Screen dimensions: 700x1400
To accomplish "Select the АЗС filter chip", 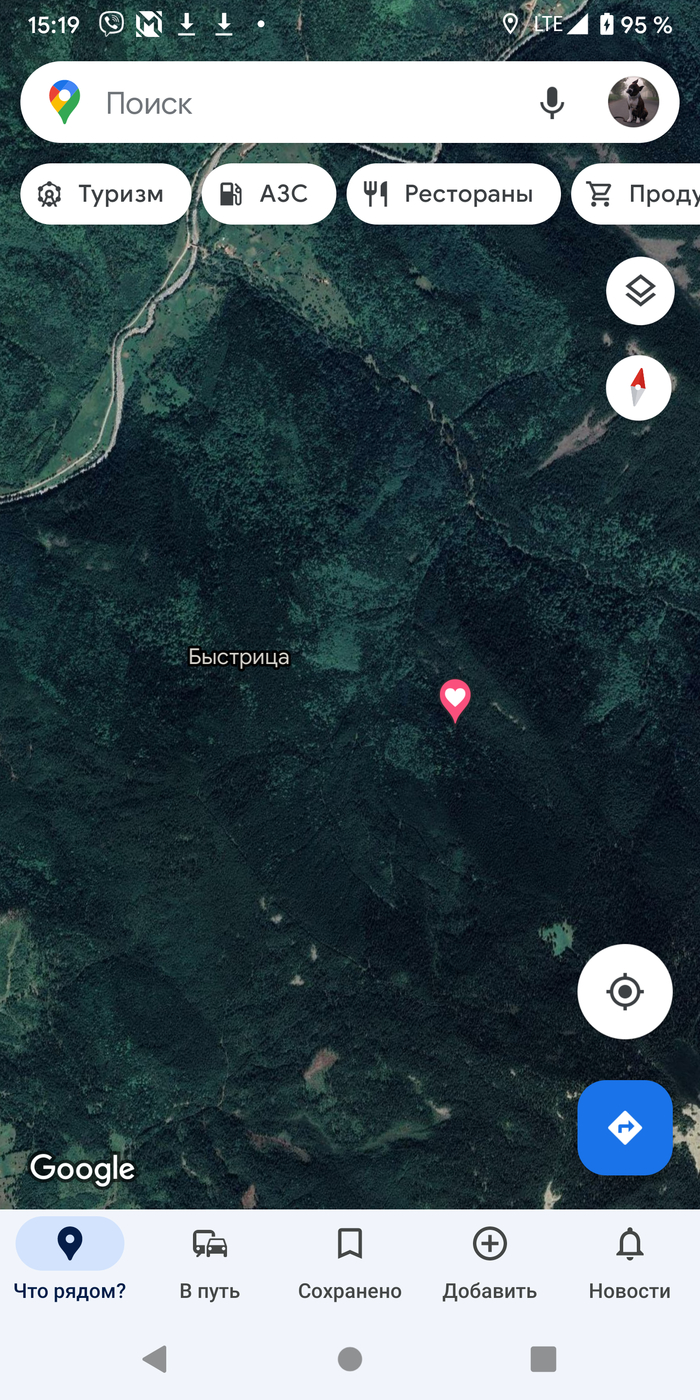I will (x=268, y=194).
